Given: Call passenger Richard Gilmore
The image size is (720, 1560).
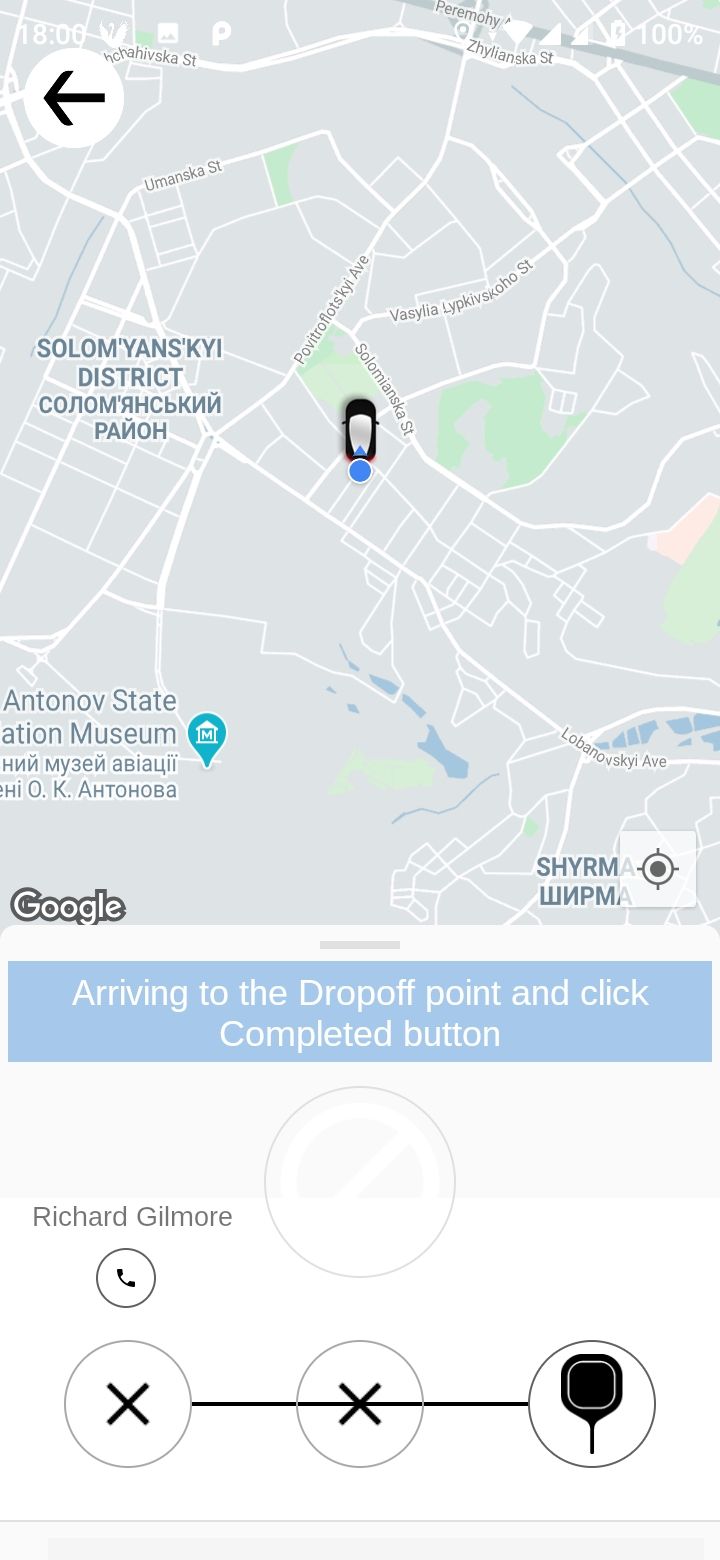Looking at the screenshot, I should pos(126,1277).
